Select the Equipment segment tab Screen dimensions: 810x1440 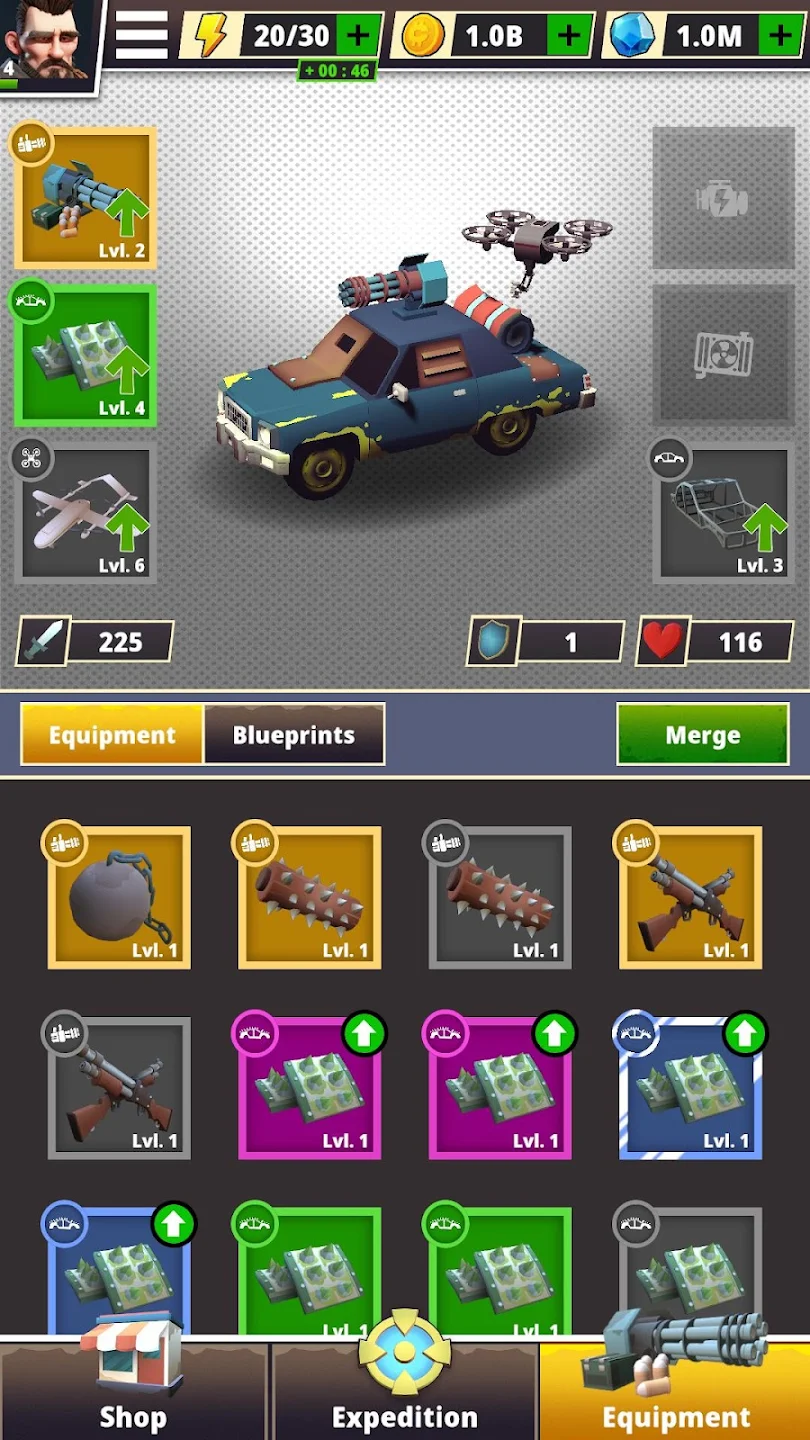pos(112,735)
